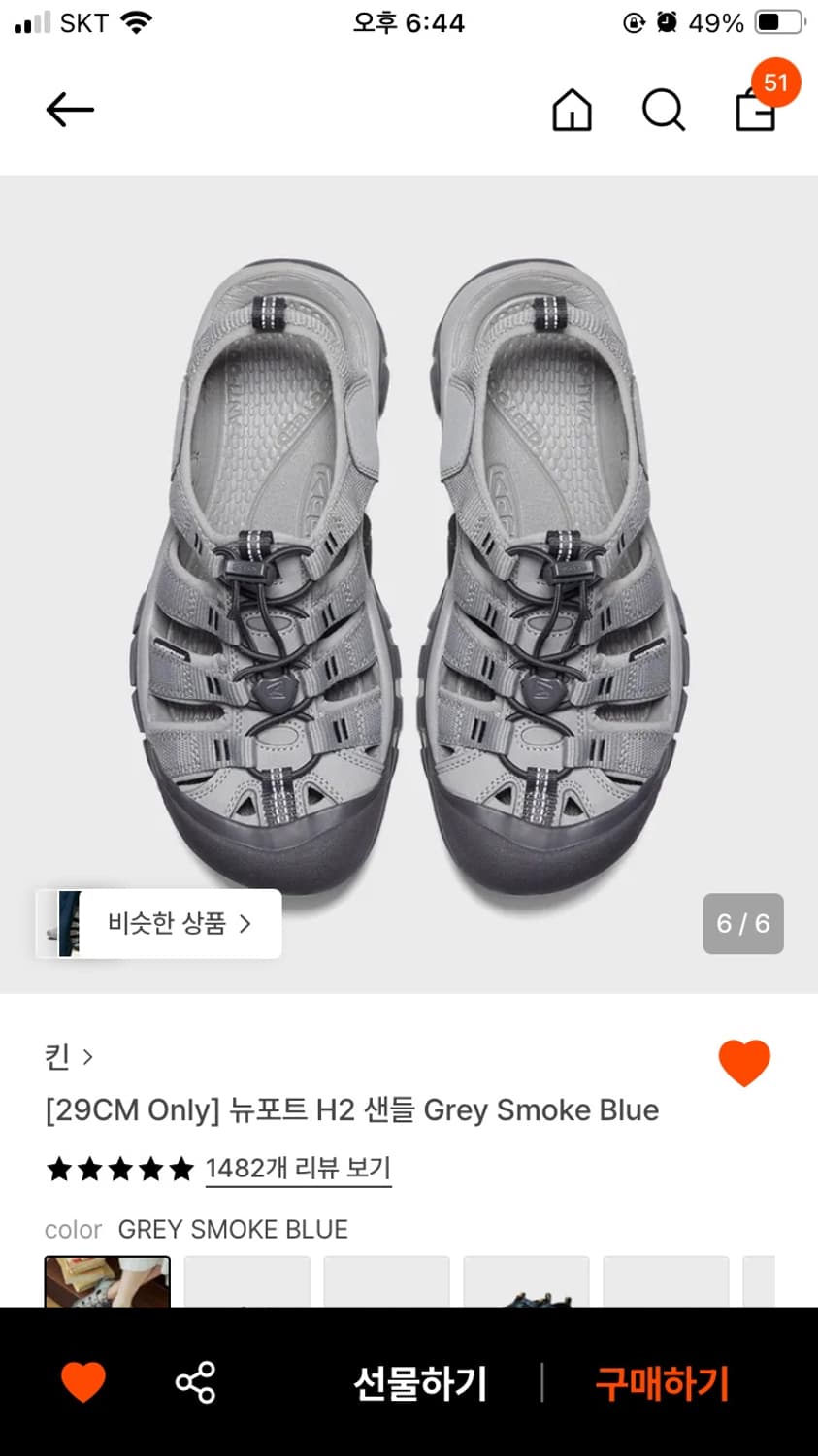Tap the search magnifier icon
Viewport: 818px width, 1456px height.
663,110
